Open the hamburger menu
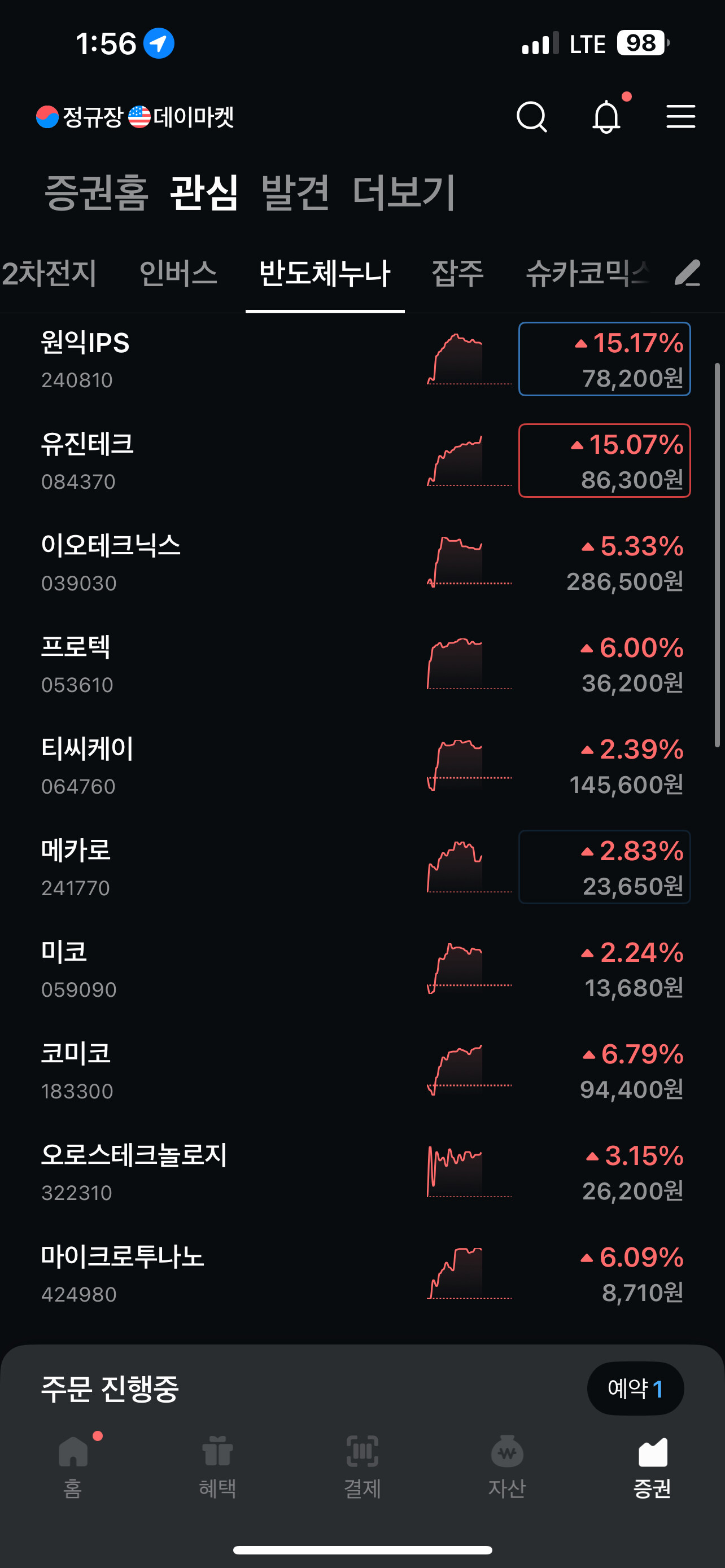 pos(680,116)
